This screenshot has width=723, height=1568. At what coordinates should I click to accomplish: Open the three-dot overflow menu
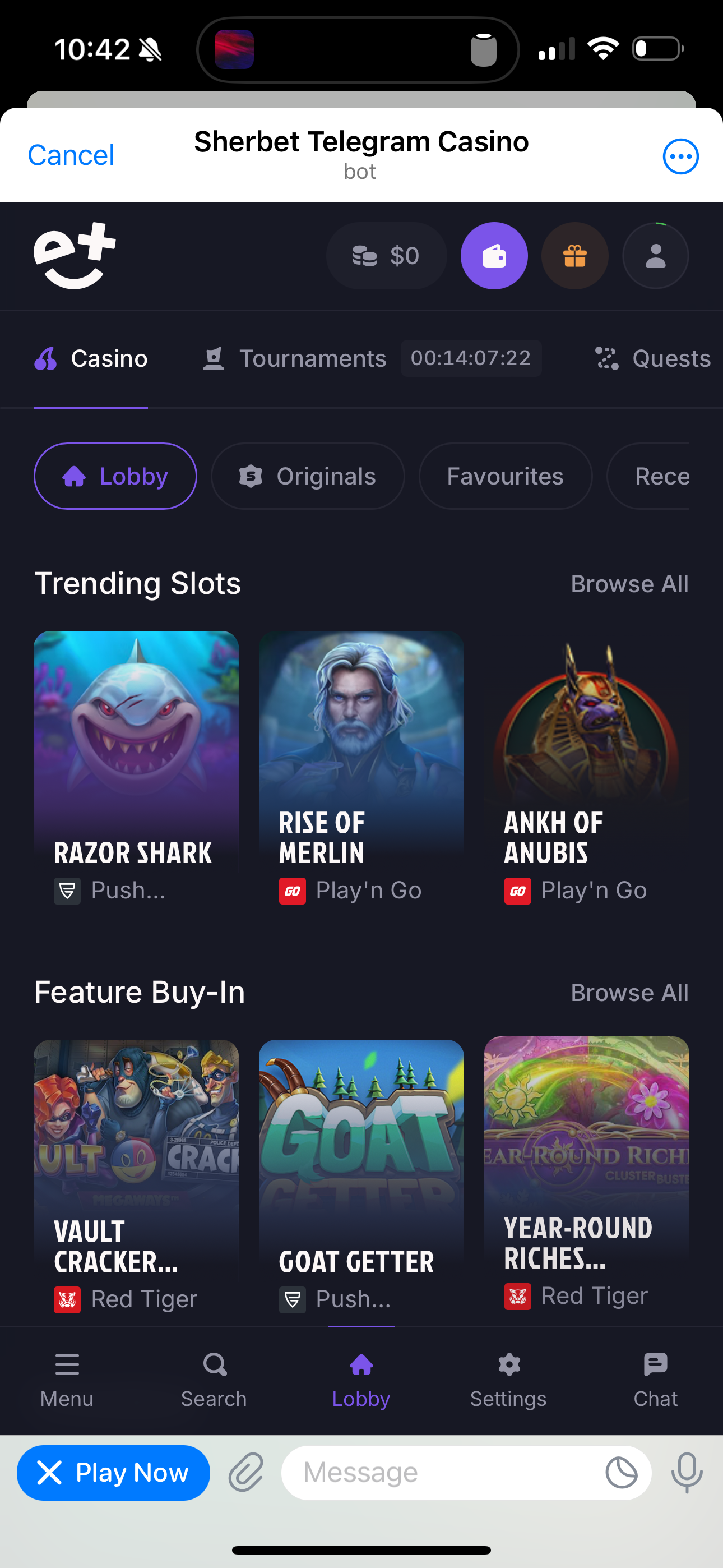(x=680, y=156)
